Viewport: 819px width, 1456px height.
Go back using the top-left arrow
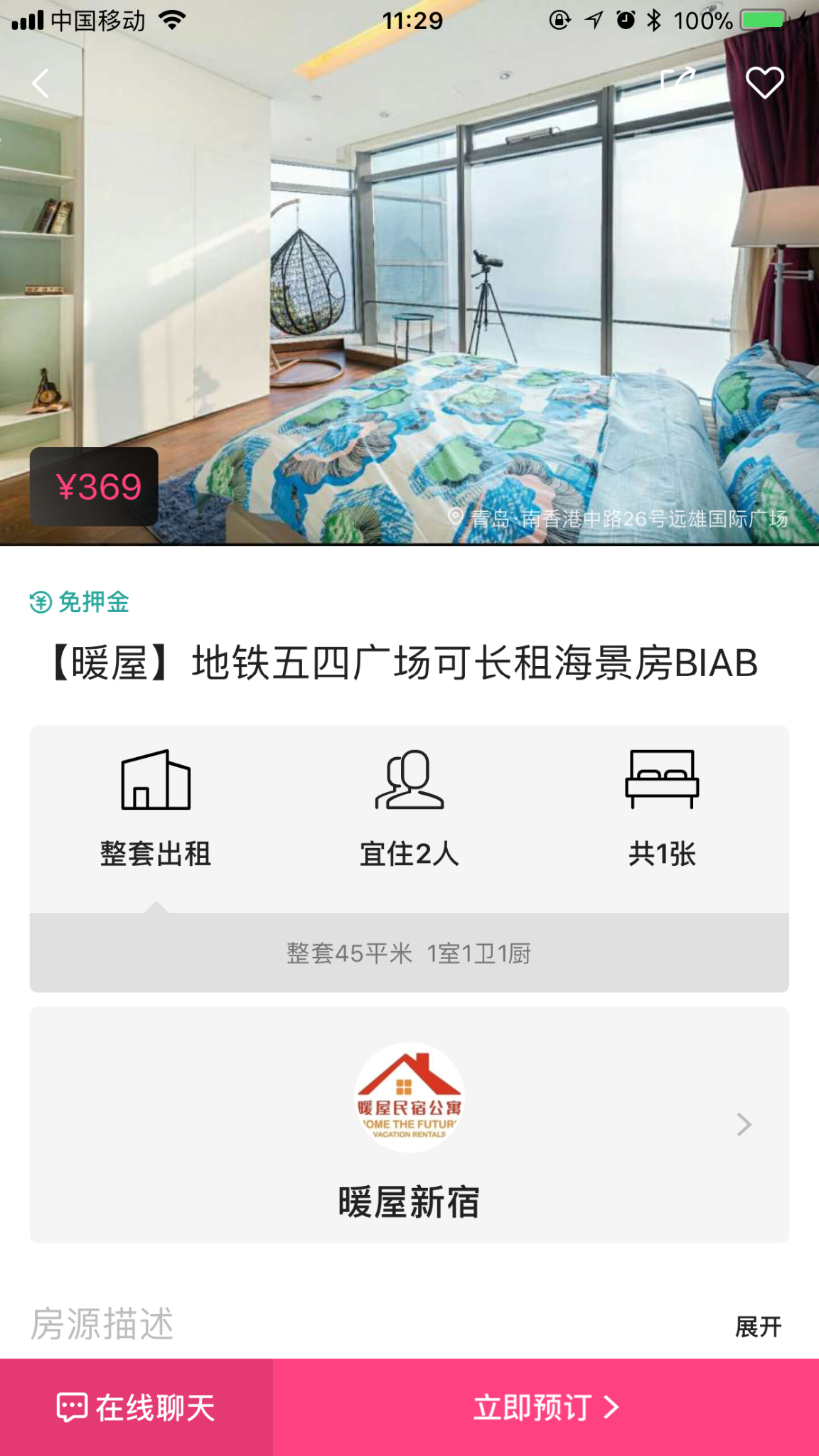click(41, 84)
